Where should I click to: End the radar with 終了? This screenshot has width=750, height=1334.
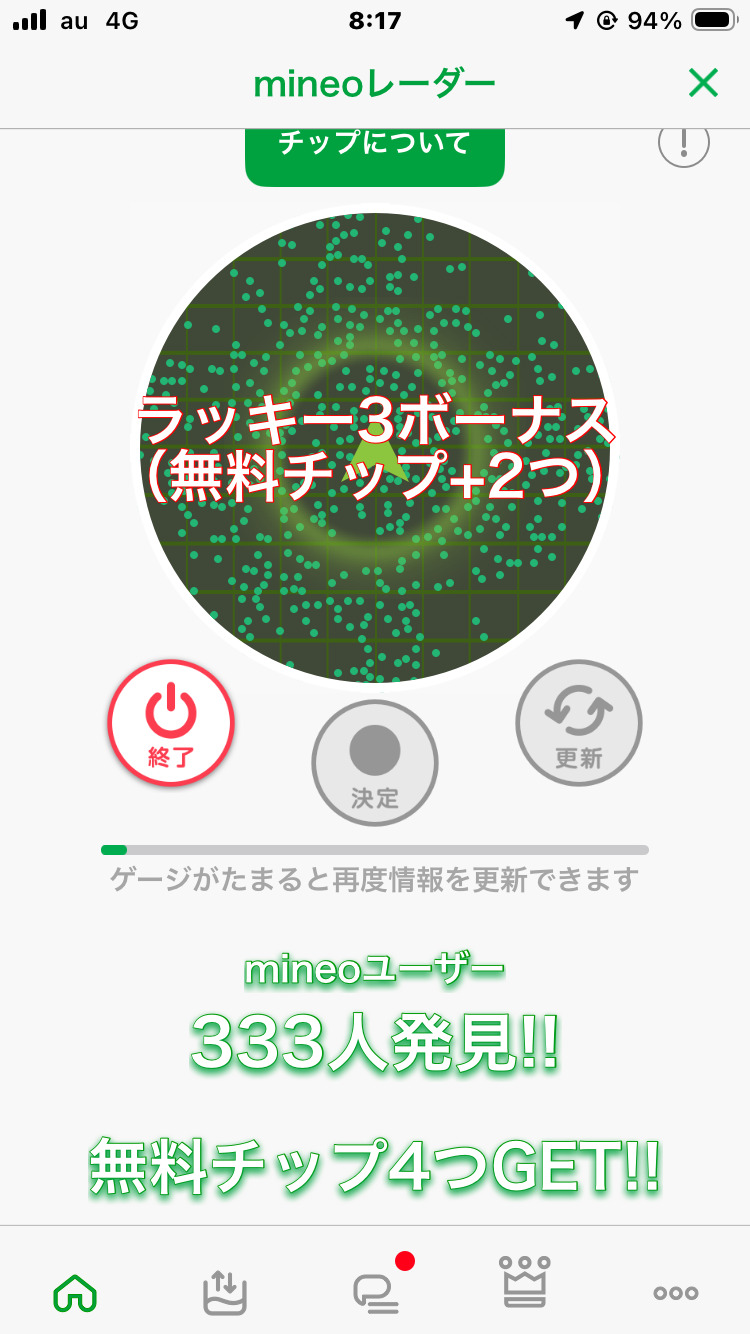[171, 723]
